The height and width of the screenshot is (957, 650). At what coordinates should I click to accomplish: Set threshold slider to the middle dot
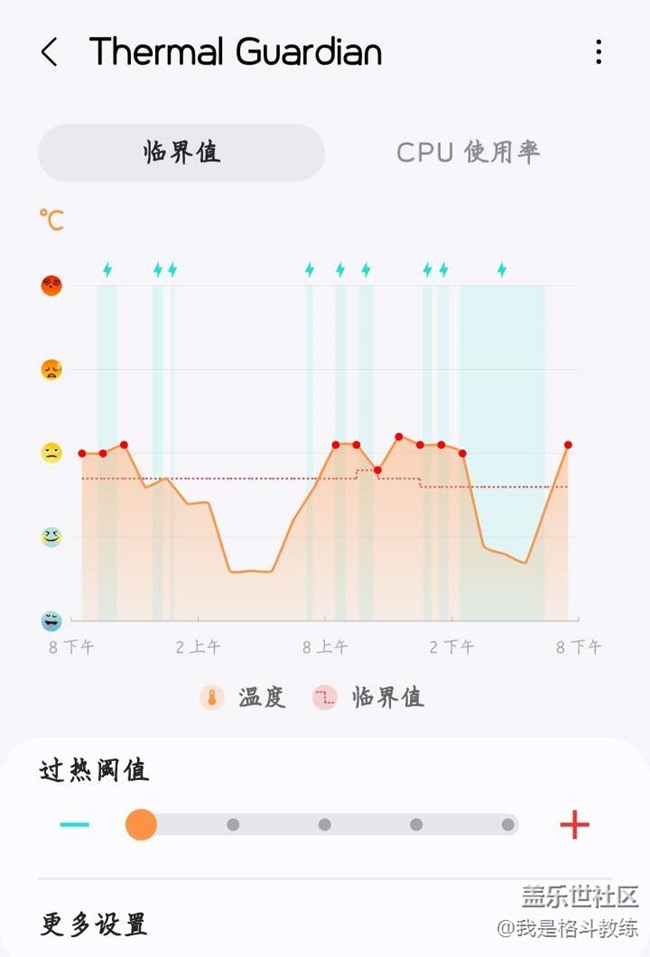tap(325, 825)
